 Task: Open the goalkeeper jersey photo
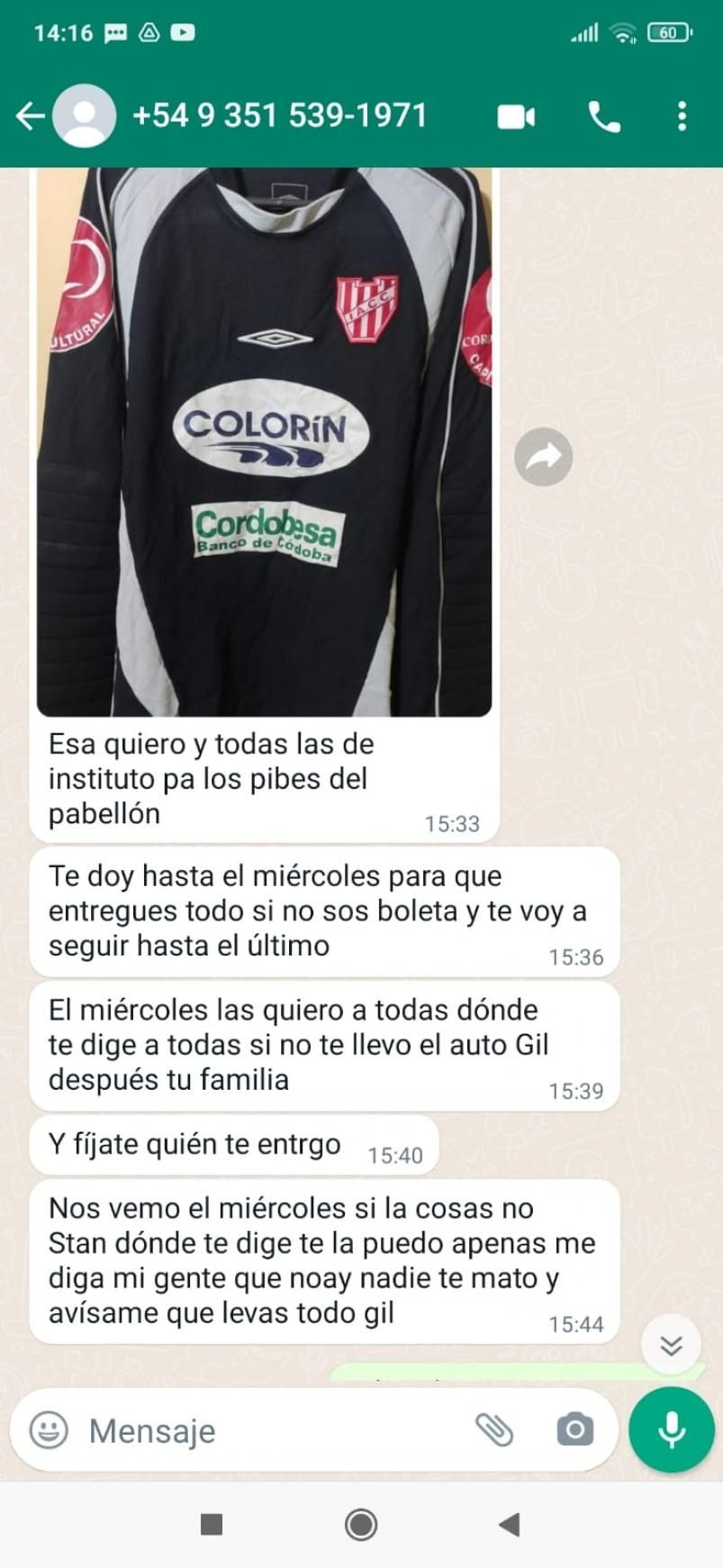(x=264, y=441)
